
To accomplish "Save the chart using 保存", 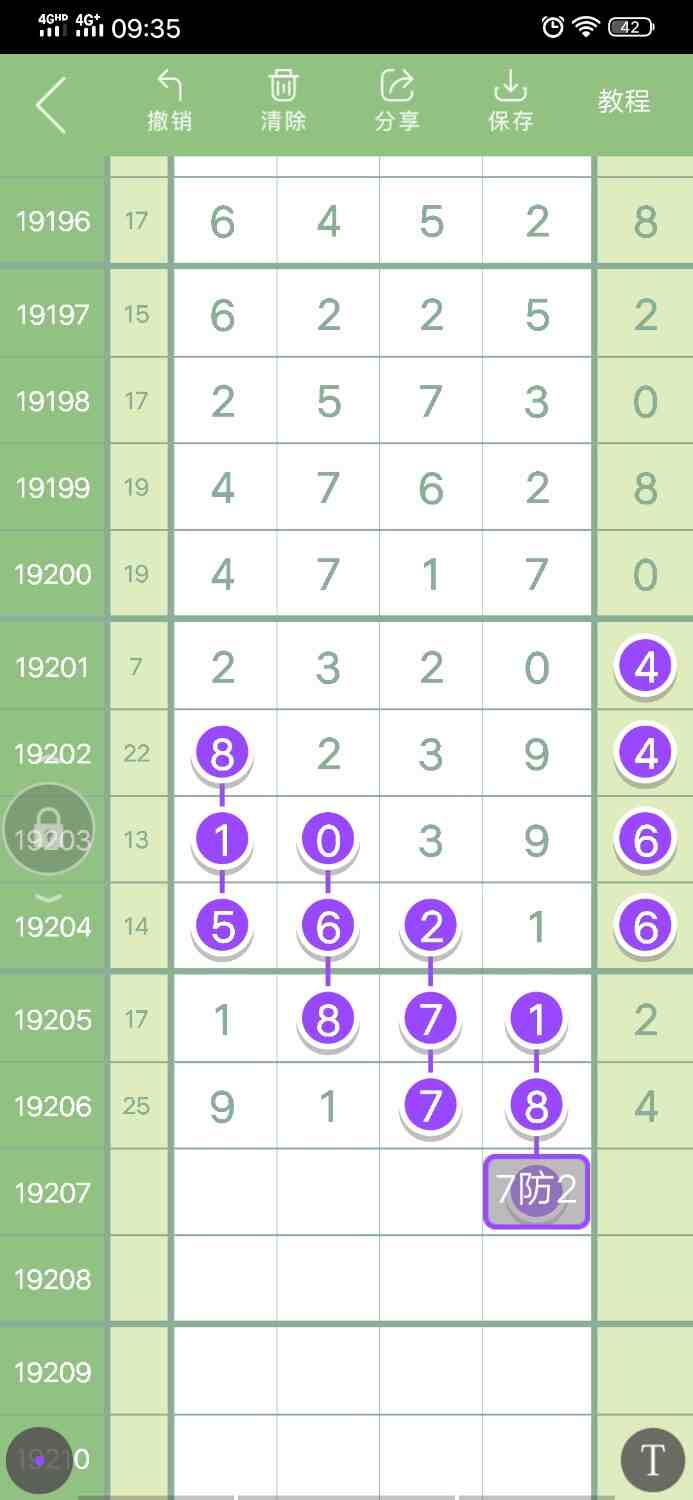I will 510,101.
